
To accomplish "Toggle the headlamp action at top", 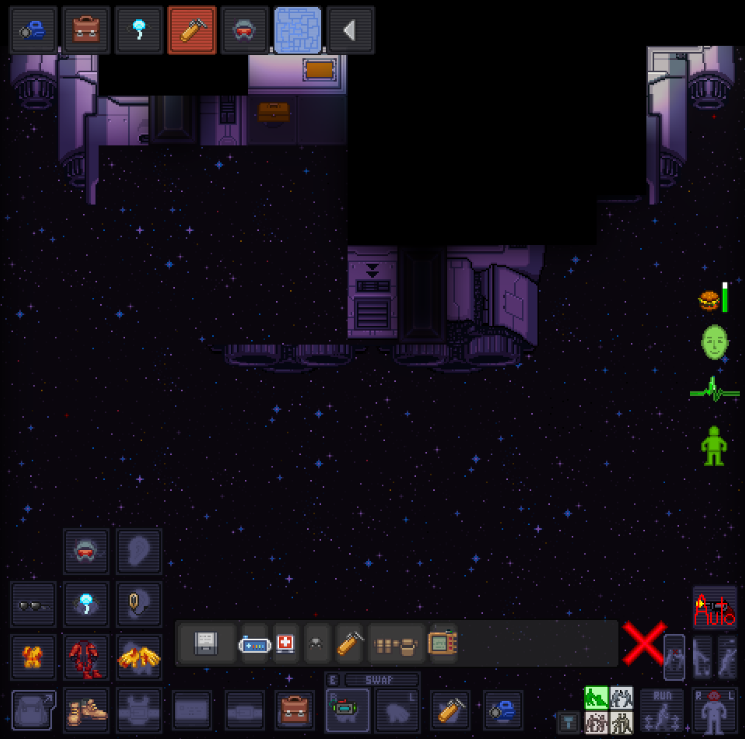I will point(139,31).
